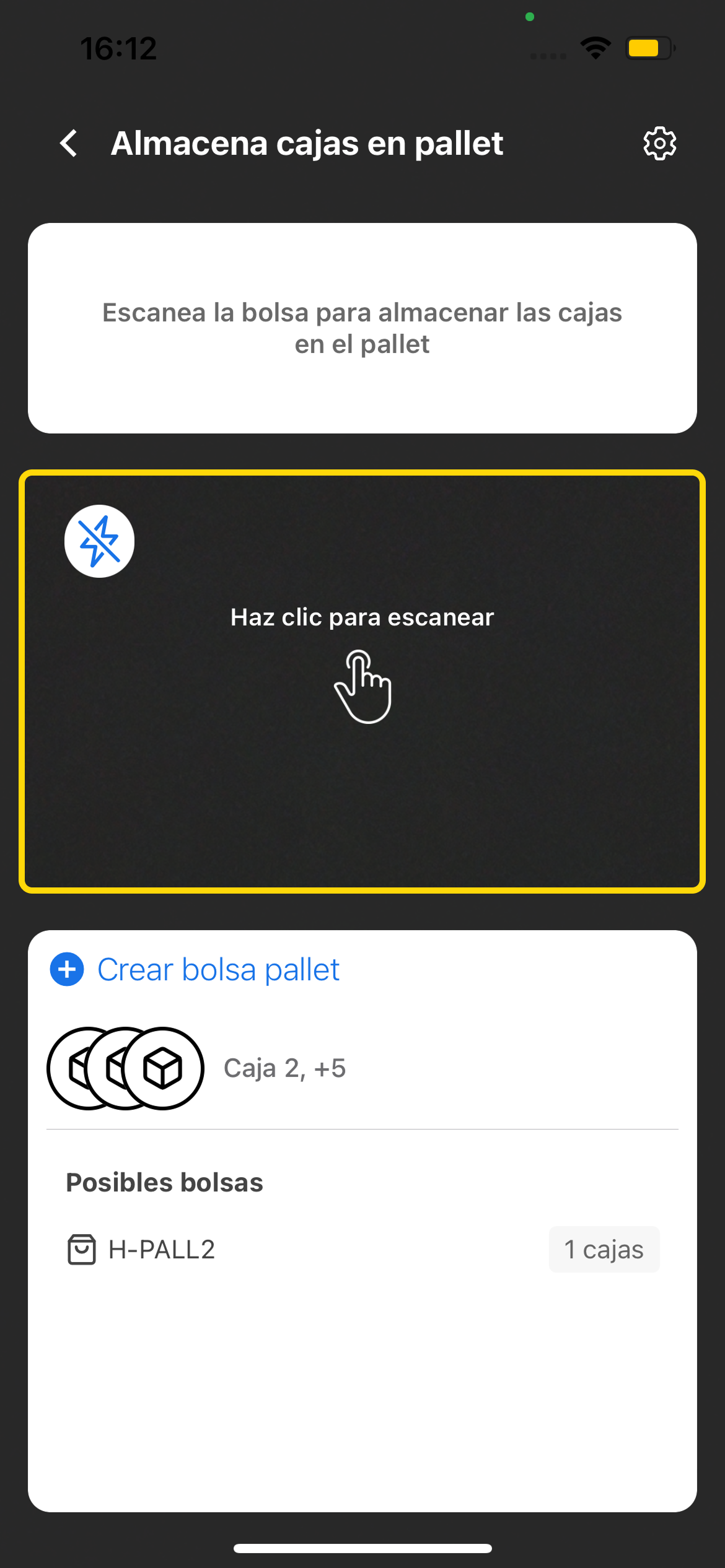The width and height of the screenshot is (725, 1568).
Task: Toggle the camera flash icon
Action: point(99,542)
